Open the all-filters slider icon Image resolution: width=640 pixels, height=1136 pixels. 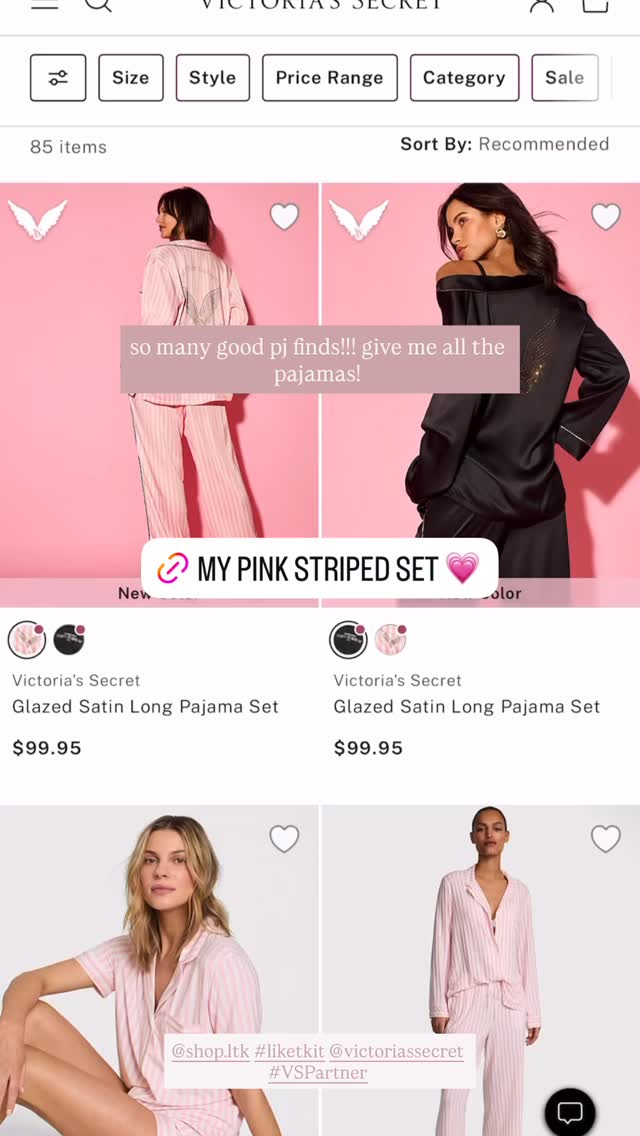[x=58, y=78]
